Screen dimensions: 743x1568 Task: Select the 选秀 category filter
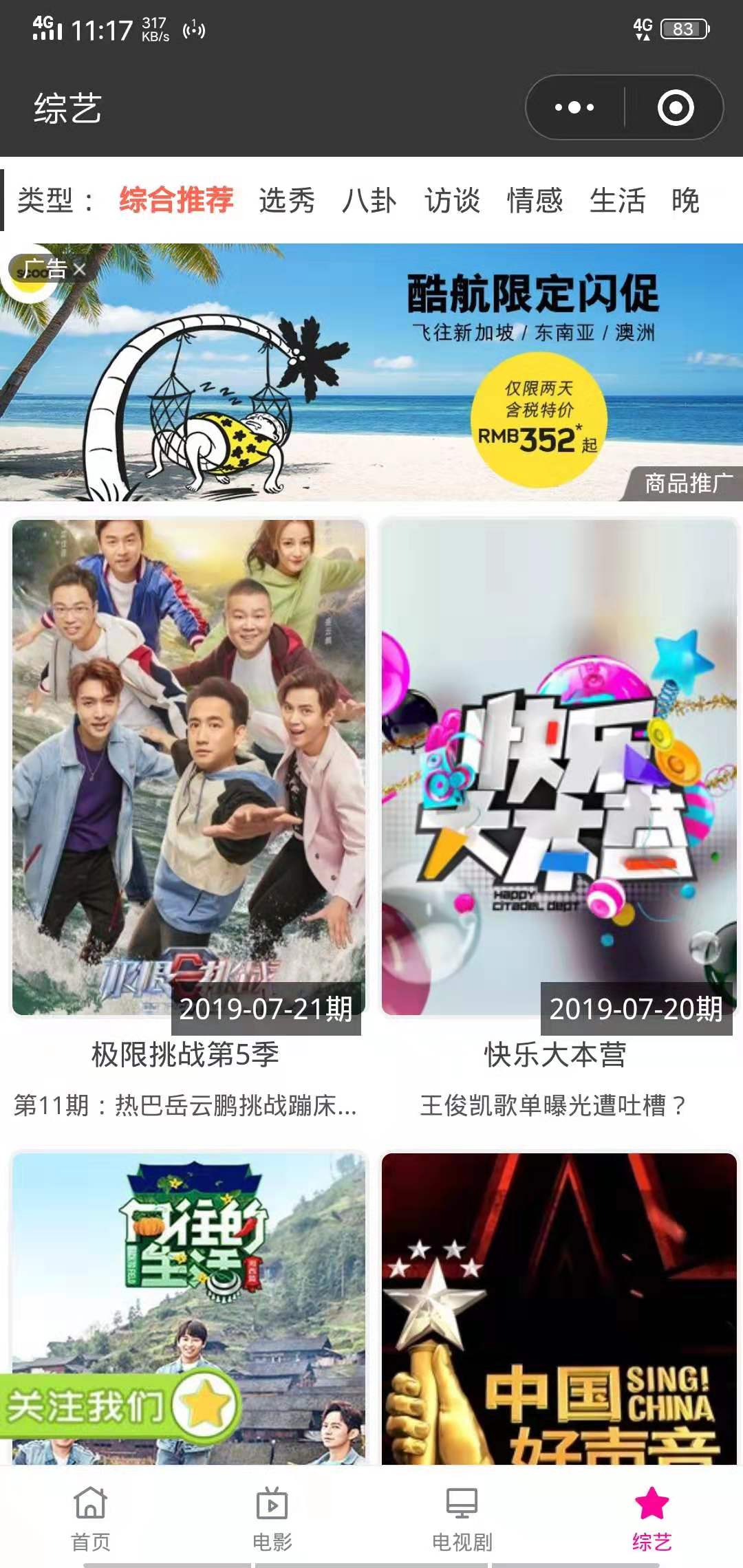pos(286,200)
